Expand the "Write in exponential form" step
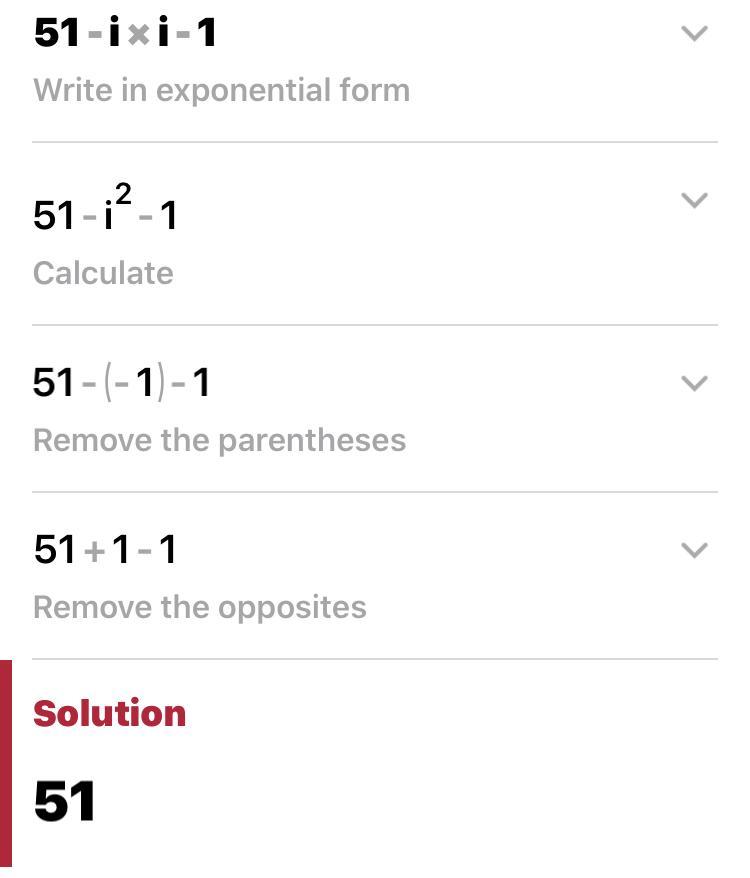Image resolution: width=750 pixels, height=878 pixels. click(x=694, y=34)
